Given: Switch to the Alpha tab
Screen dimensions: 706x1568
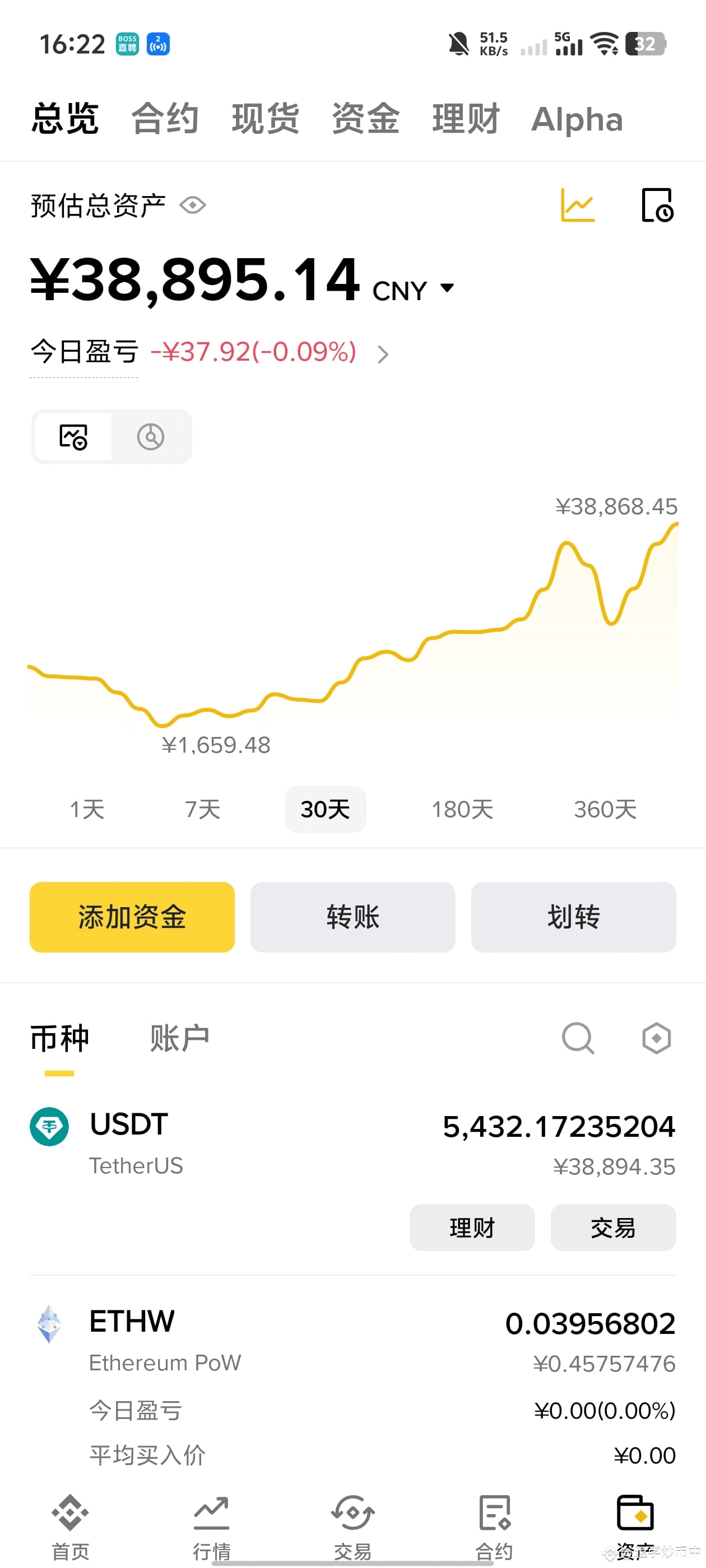Looking at the screenshot, I should (577, 119).
